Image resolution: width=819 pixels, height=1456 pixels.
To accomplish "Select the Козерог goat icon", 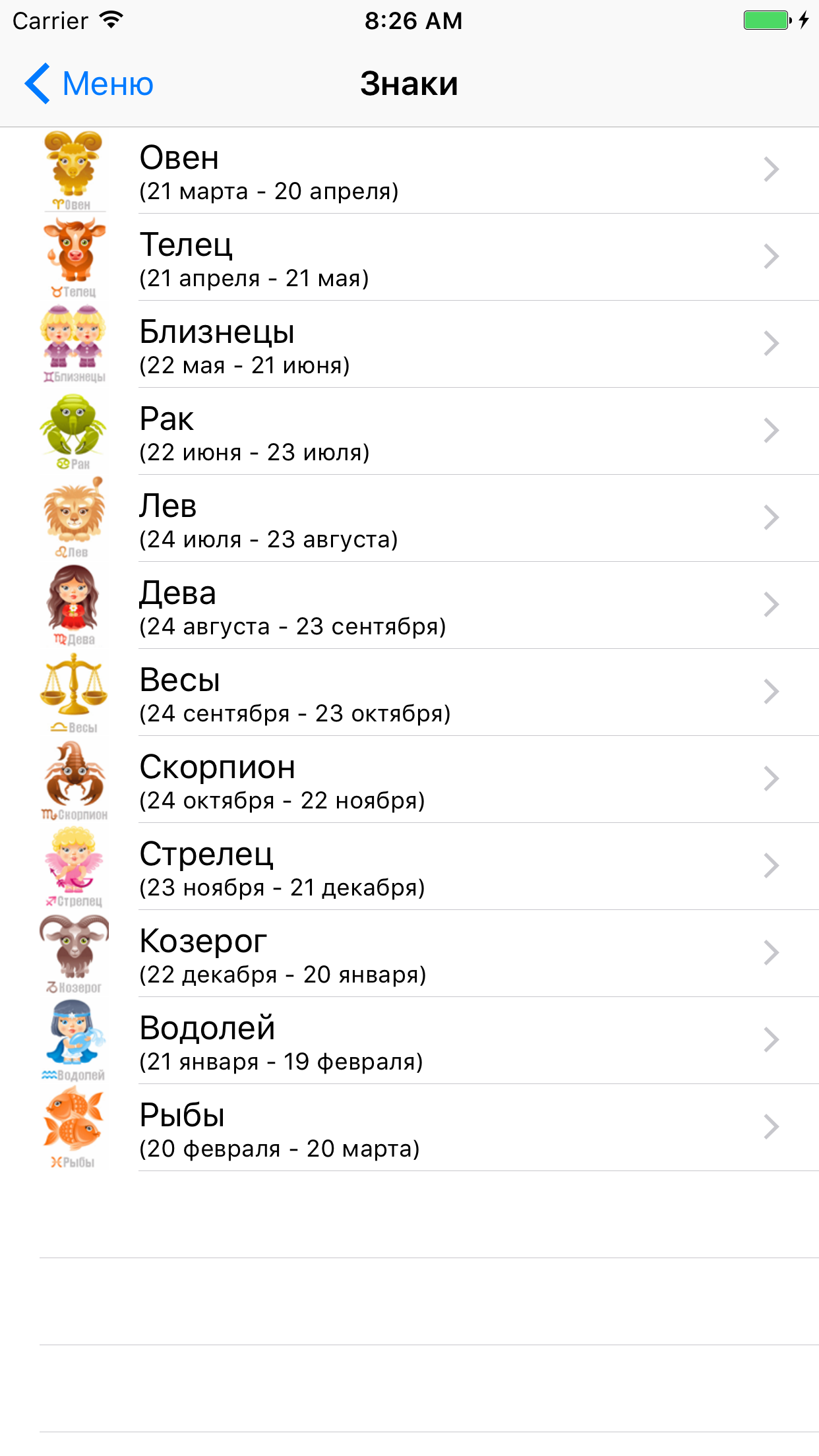I will coord(74,954).
